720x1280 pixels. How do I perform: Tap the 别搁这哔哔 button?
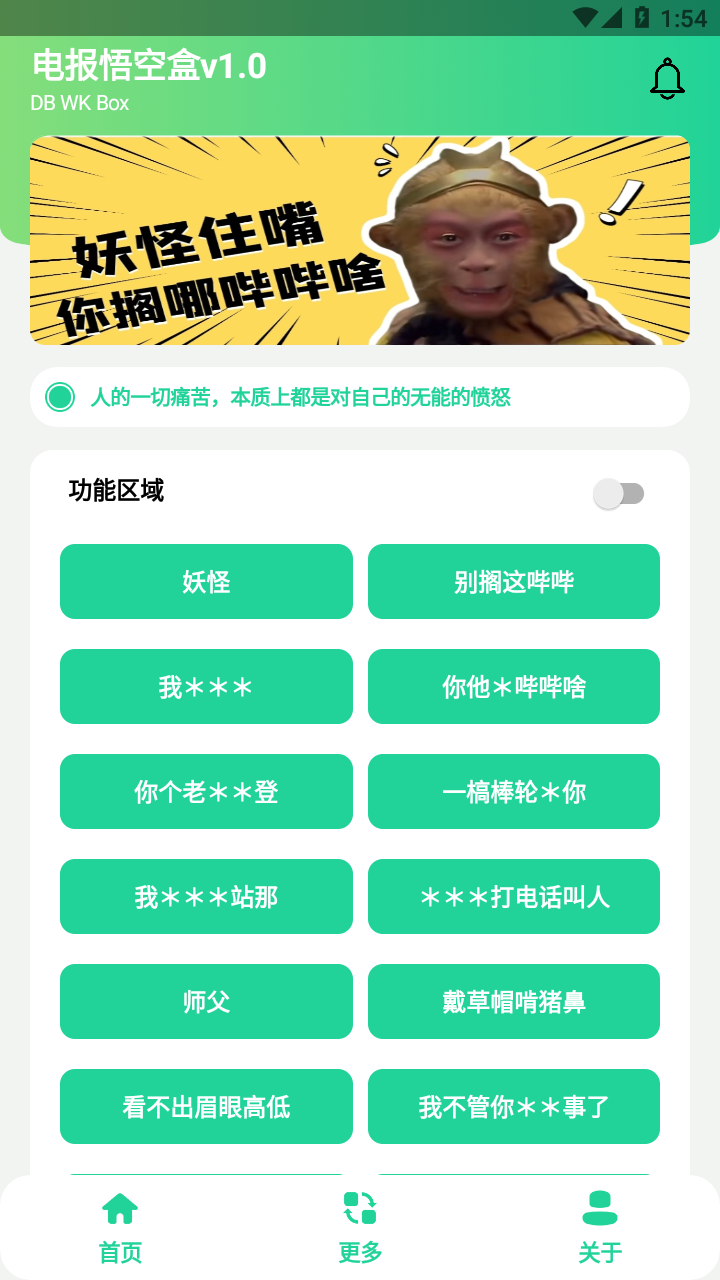tap(513, 581)
